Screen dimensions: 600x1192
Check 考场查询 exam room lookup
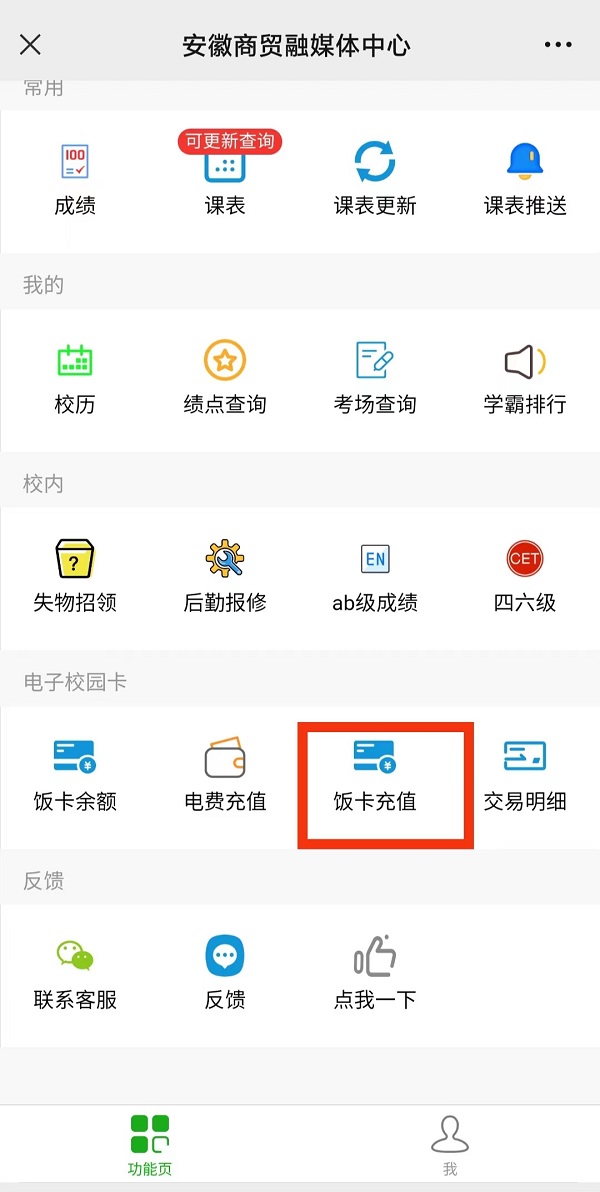point(375,378)
